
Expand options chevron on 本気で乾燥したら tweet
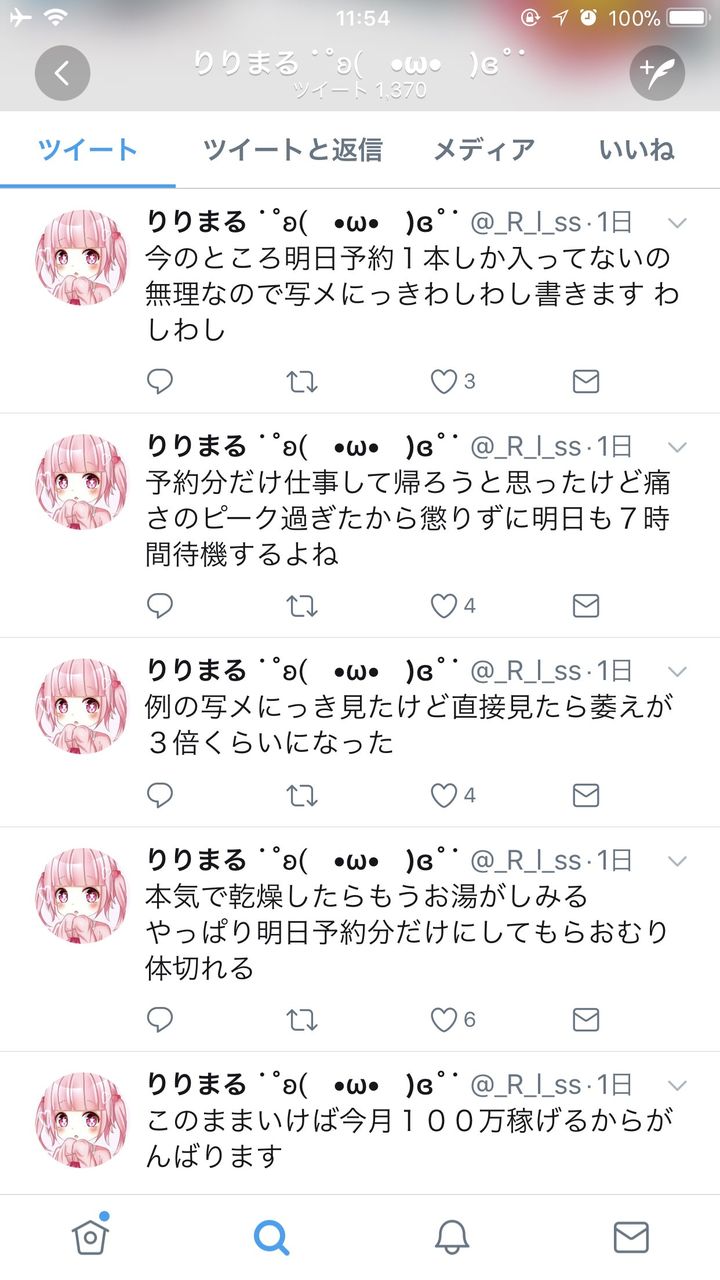pos(677,861)
